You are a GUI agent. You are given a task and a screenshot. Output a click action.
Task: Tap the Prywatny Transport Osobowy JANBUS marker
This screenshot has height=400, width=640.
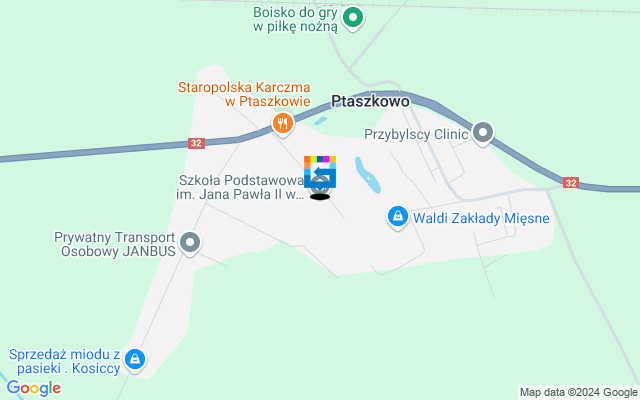point(190,242)
